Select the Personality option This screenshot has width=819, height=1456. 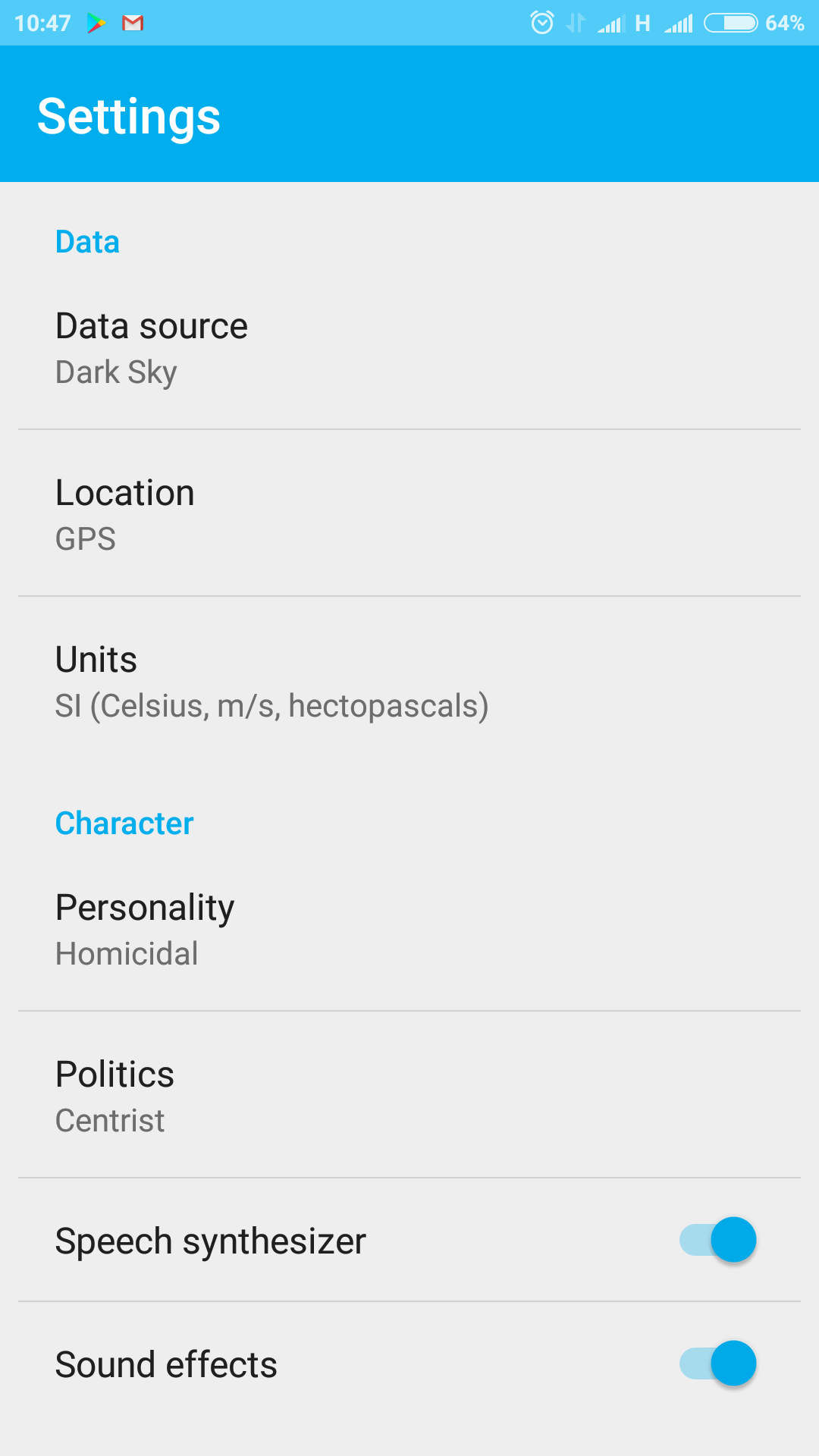tap(409, 929)
